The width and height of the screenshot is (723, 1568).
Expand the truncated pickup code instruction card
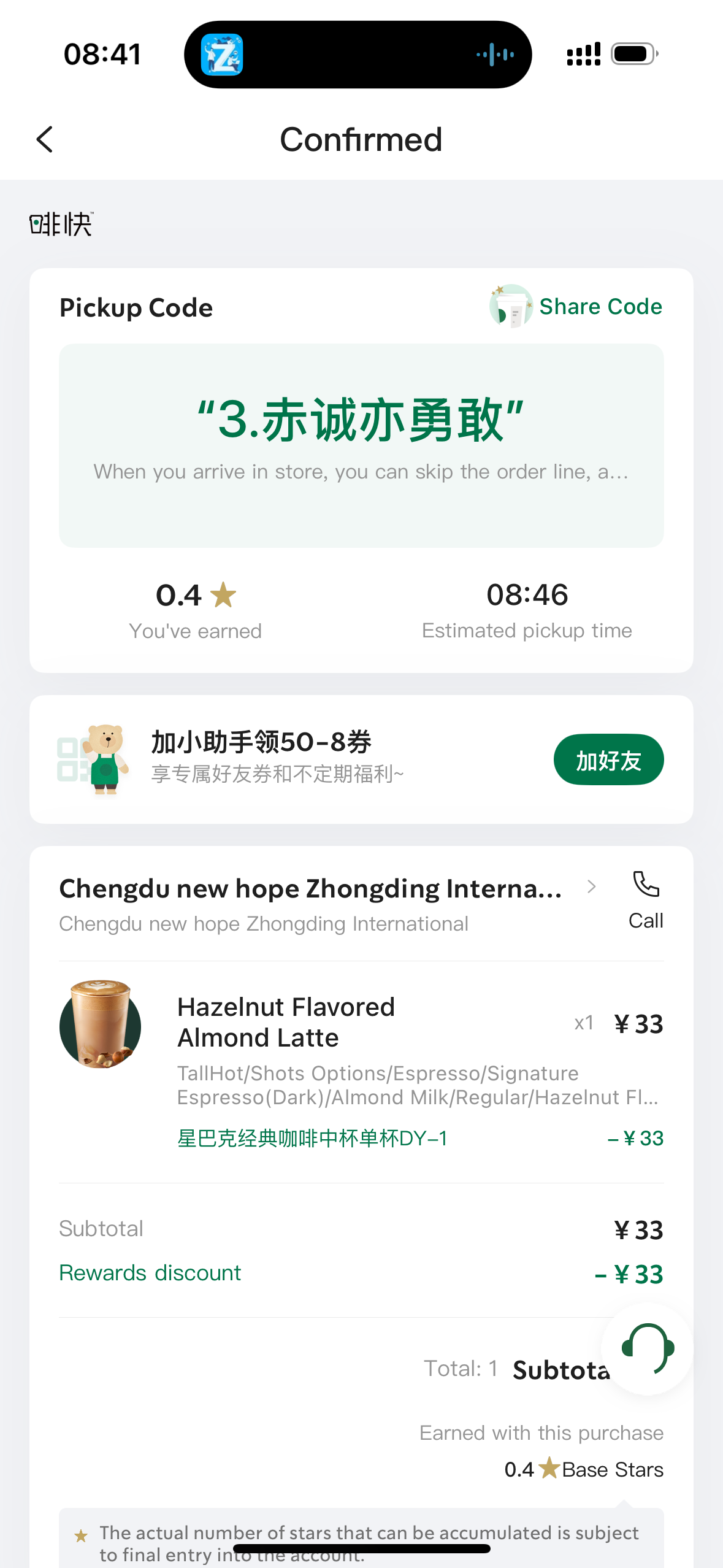click(x=361, y=445)
